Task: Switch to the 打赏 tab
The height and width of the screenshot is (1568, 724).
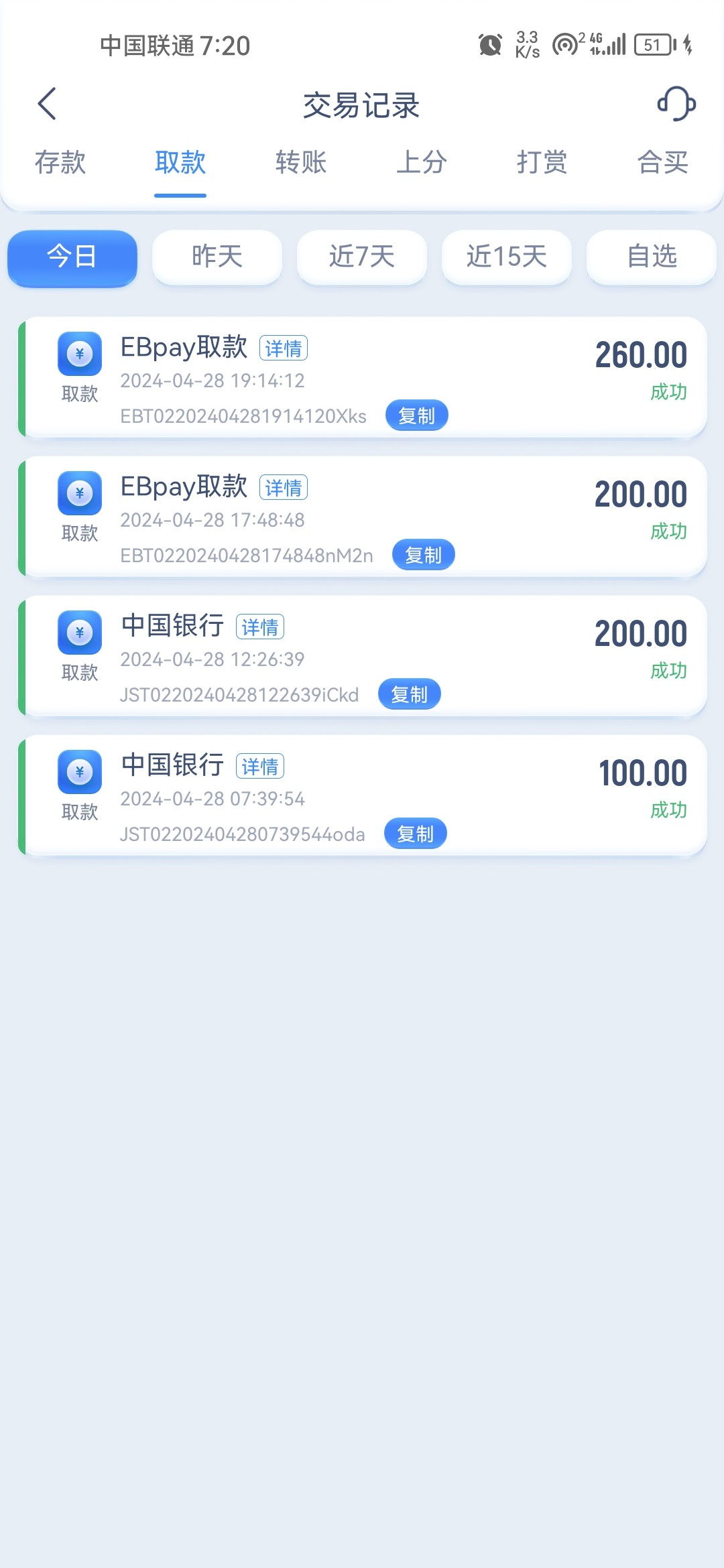Action: click(542, 162)
